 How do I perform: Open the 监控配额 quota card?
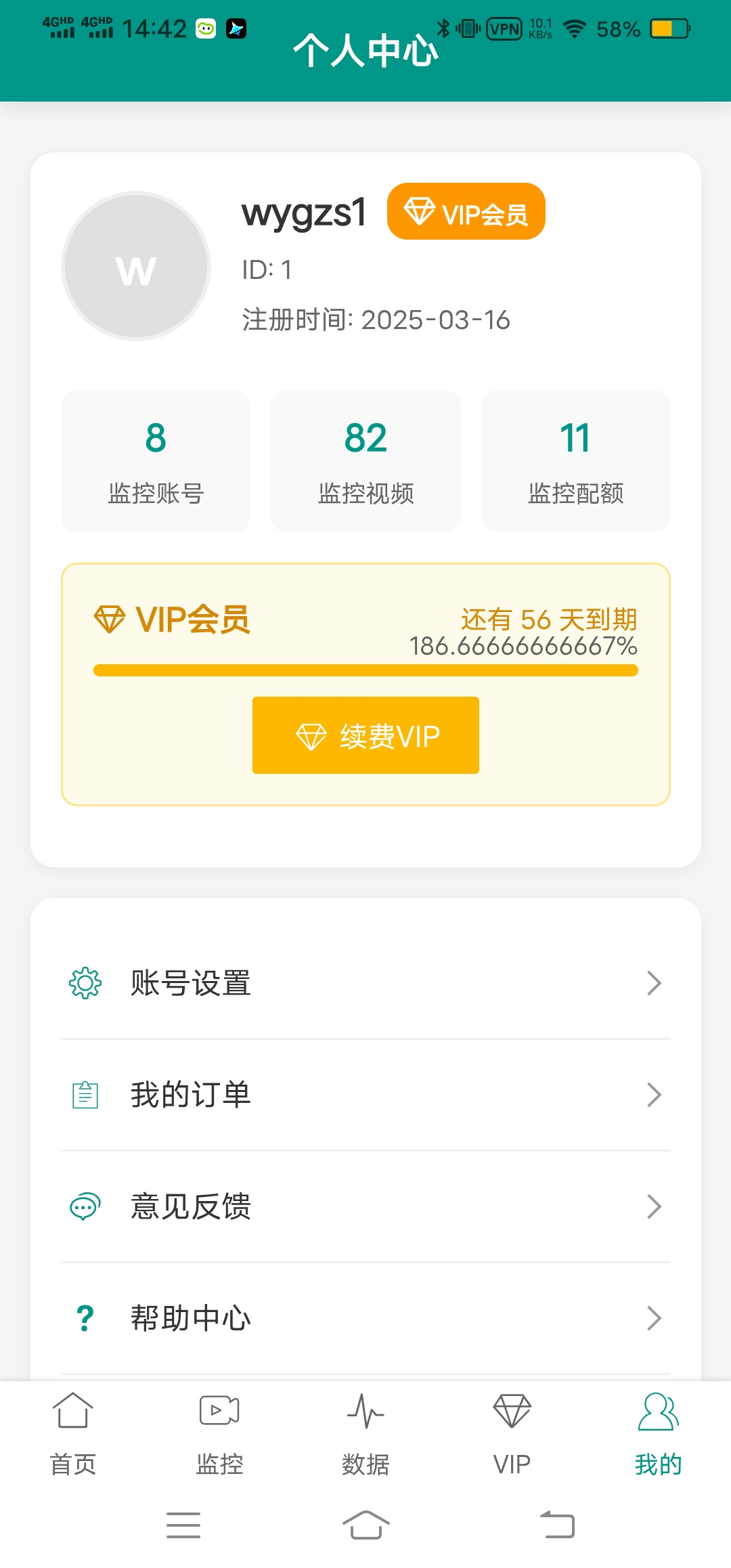click(x=575, y=460)
